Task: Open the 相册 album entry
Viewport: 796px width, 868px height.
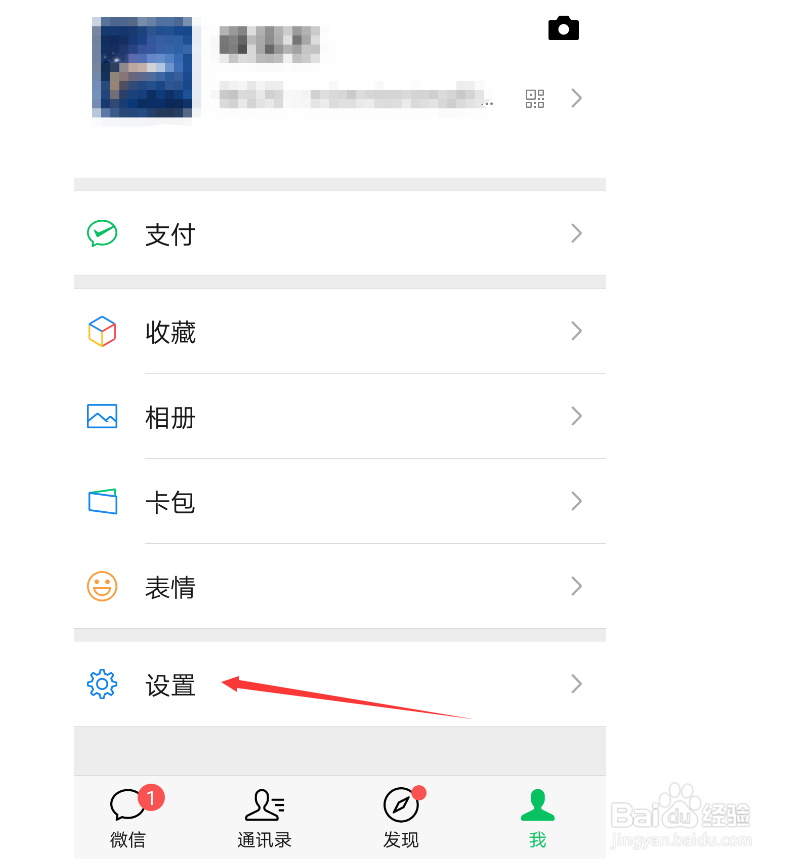Action: [x=170, y=417]
